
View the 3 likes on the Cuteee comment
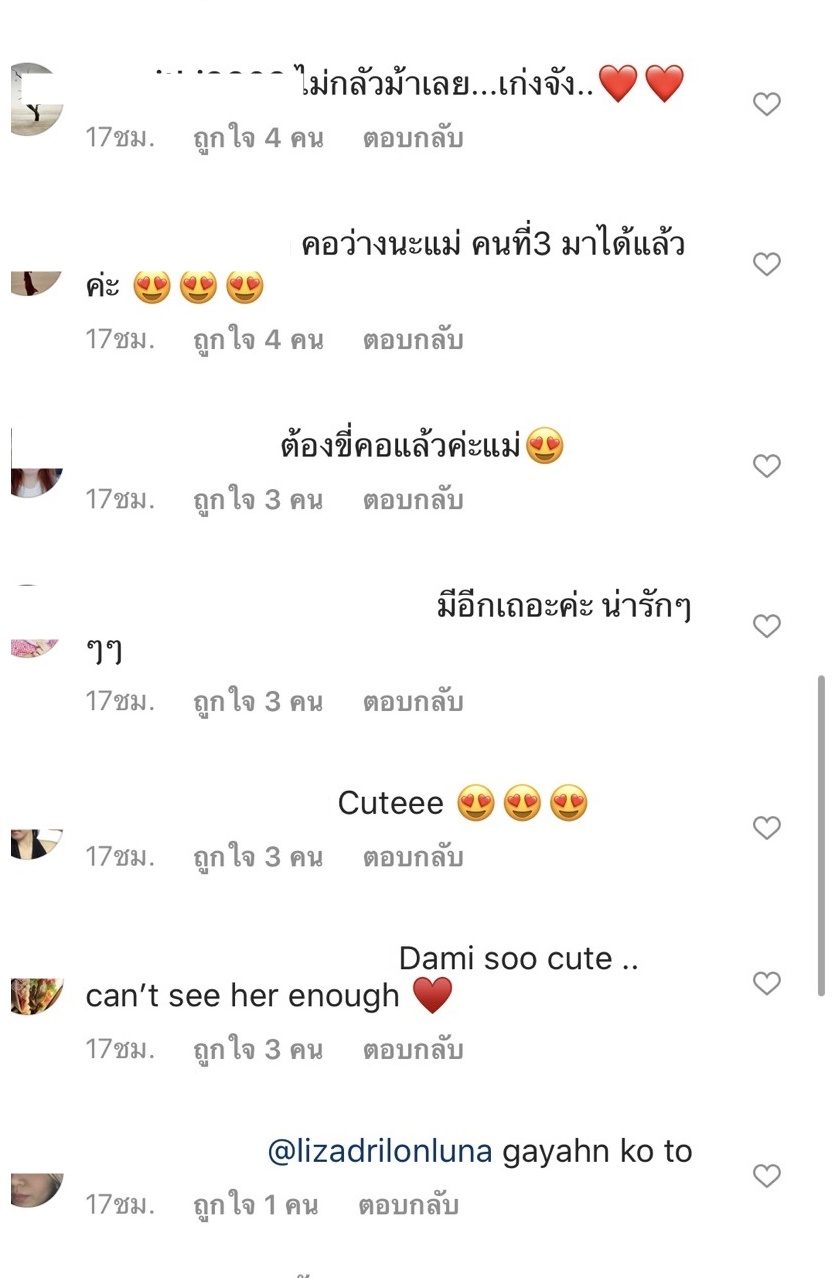[258, 857]
